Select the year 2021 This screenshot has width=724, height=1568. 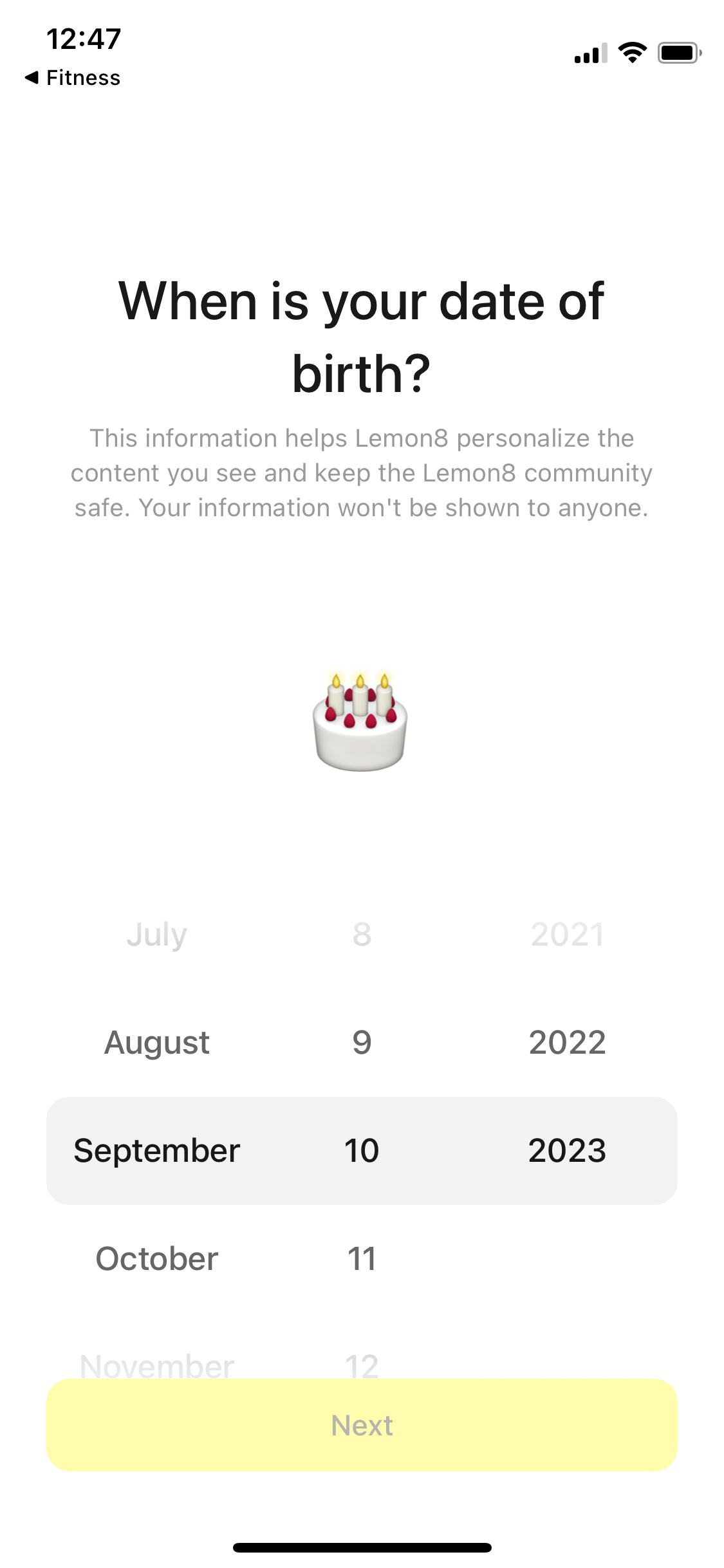point(567,935)
